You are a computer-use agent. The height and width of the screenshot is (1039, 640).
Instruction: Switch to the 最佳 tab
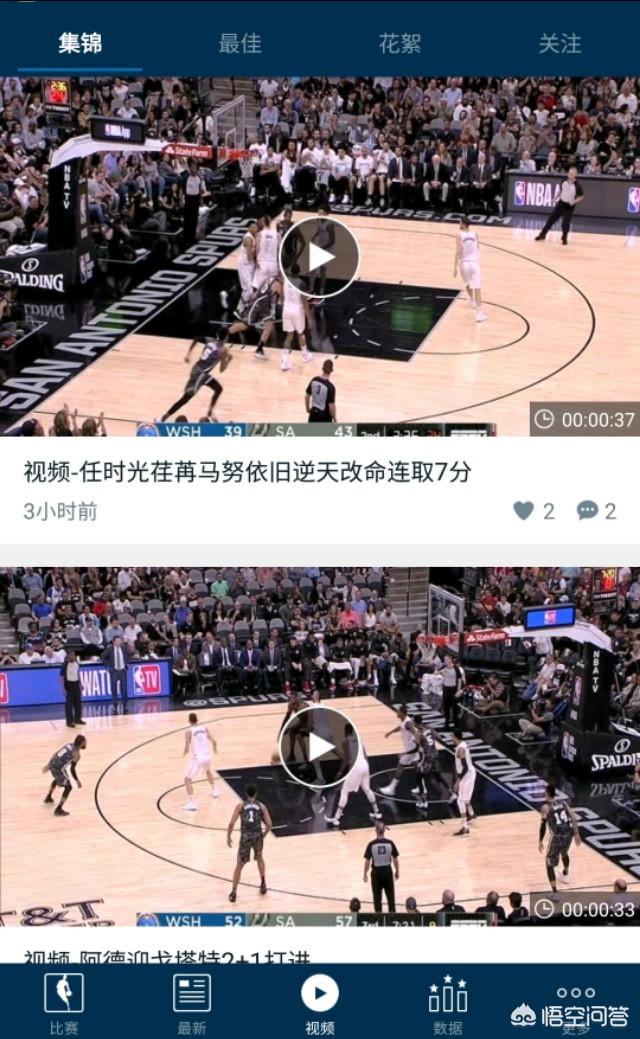point(240,43)
